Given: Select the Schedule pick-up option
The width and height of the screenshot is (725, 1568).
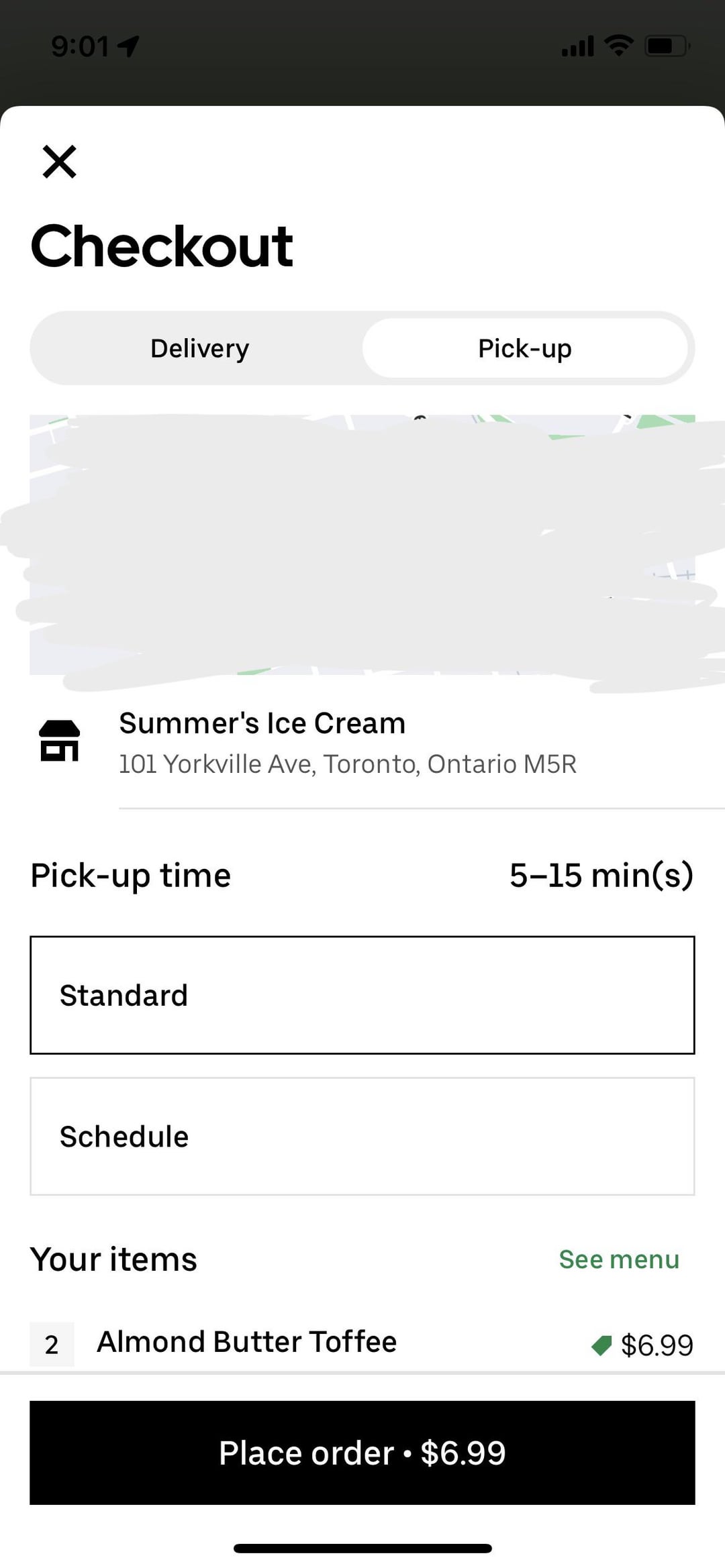Looking at the screenshot, I should 362,1137.
